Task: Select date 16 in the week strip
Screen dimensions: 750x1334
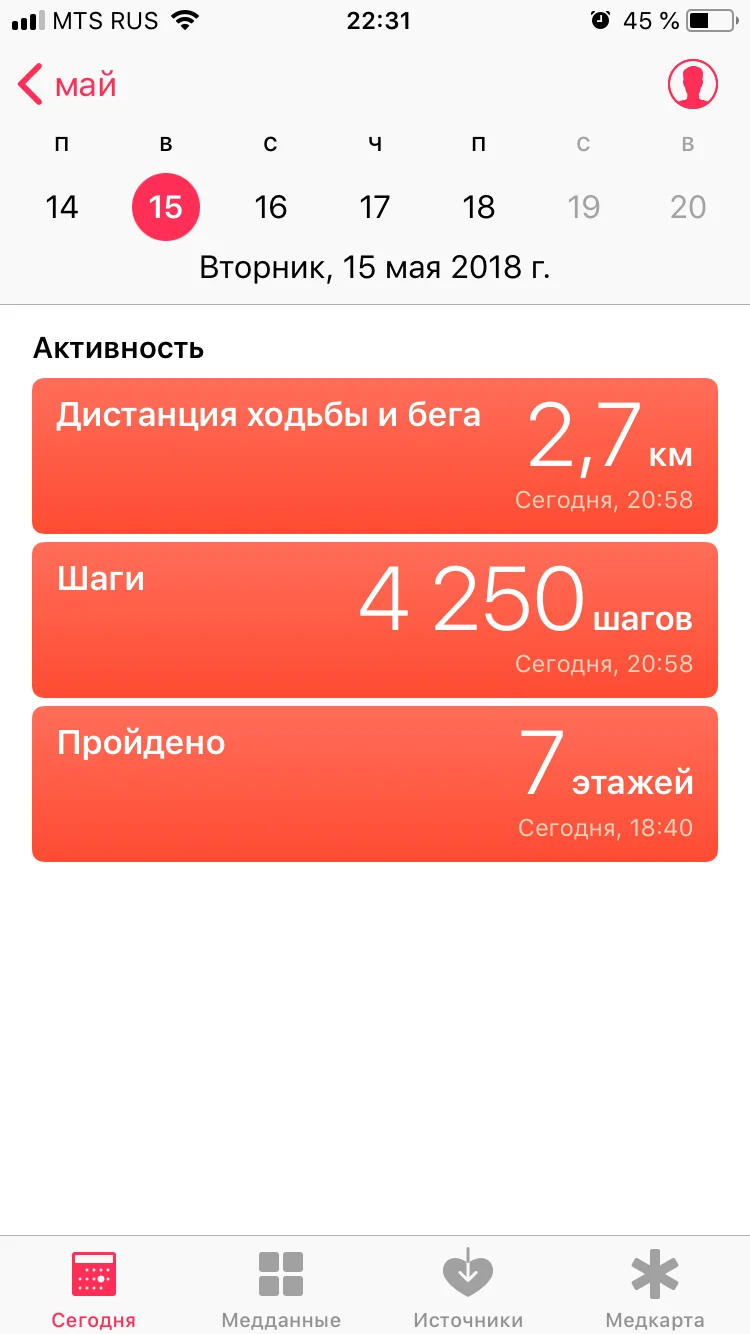Action: [270, 207]
